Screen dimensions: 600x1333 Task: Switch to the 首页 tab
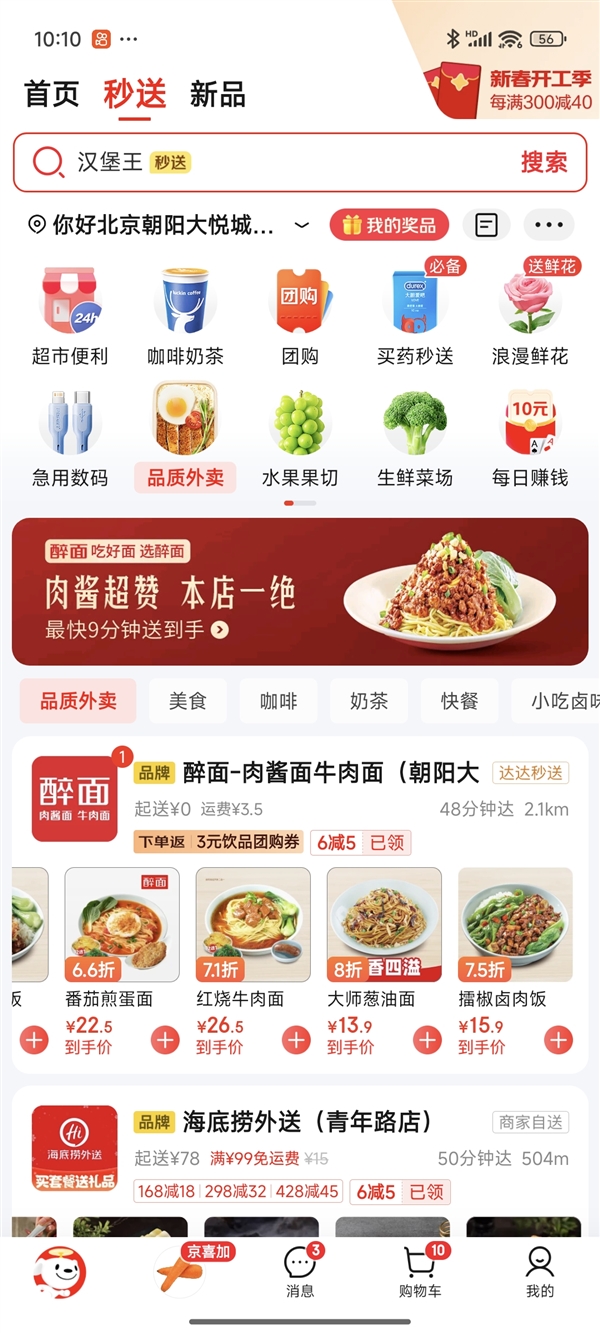coord(51,95)
